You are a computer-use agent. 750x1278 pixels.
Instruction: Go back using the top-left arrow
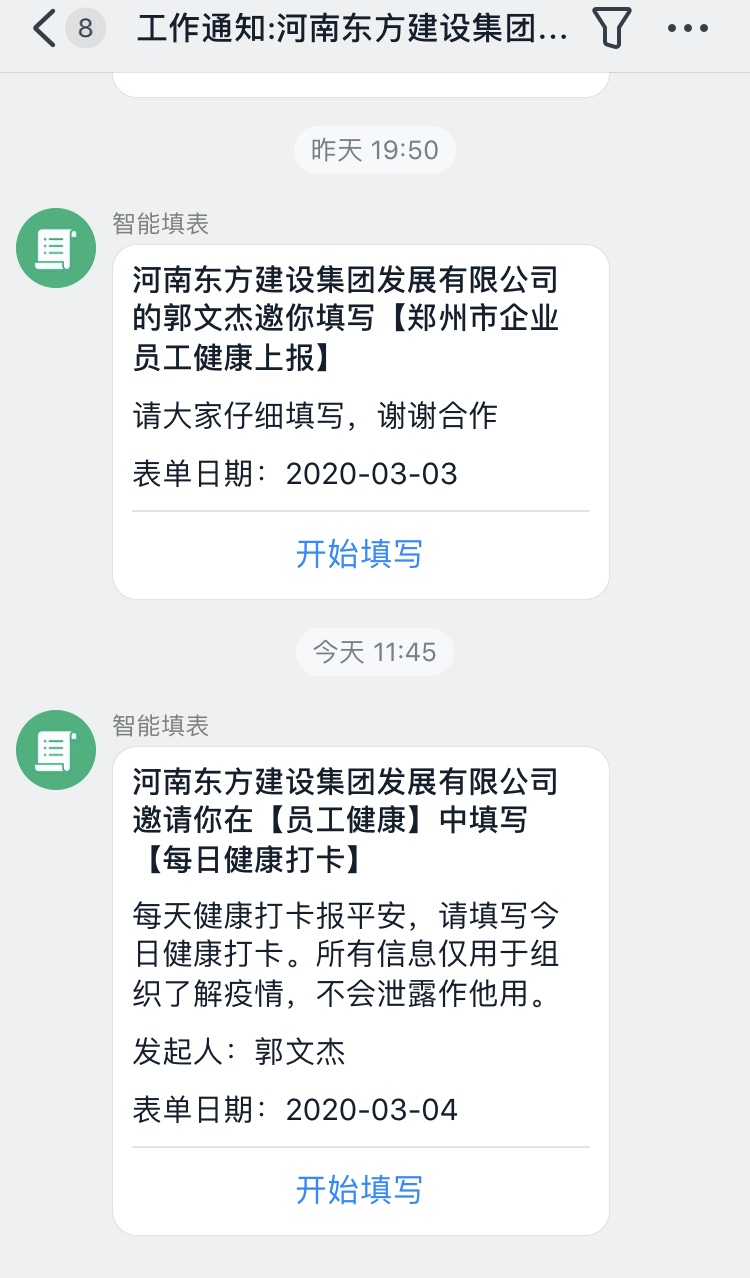point(44,29)
